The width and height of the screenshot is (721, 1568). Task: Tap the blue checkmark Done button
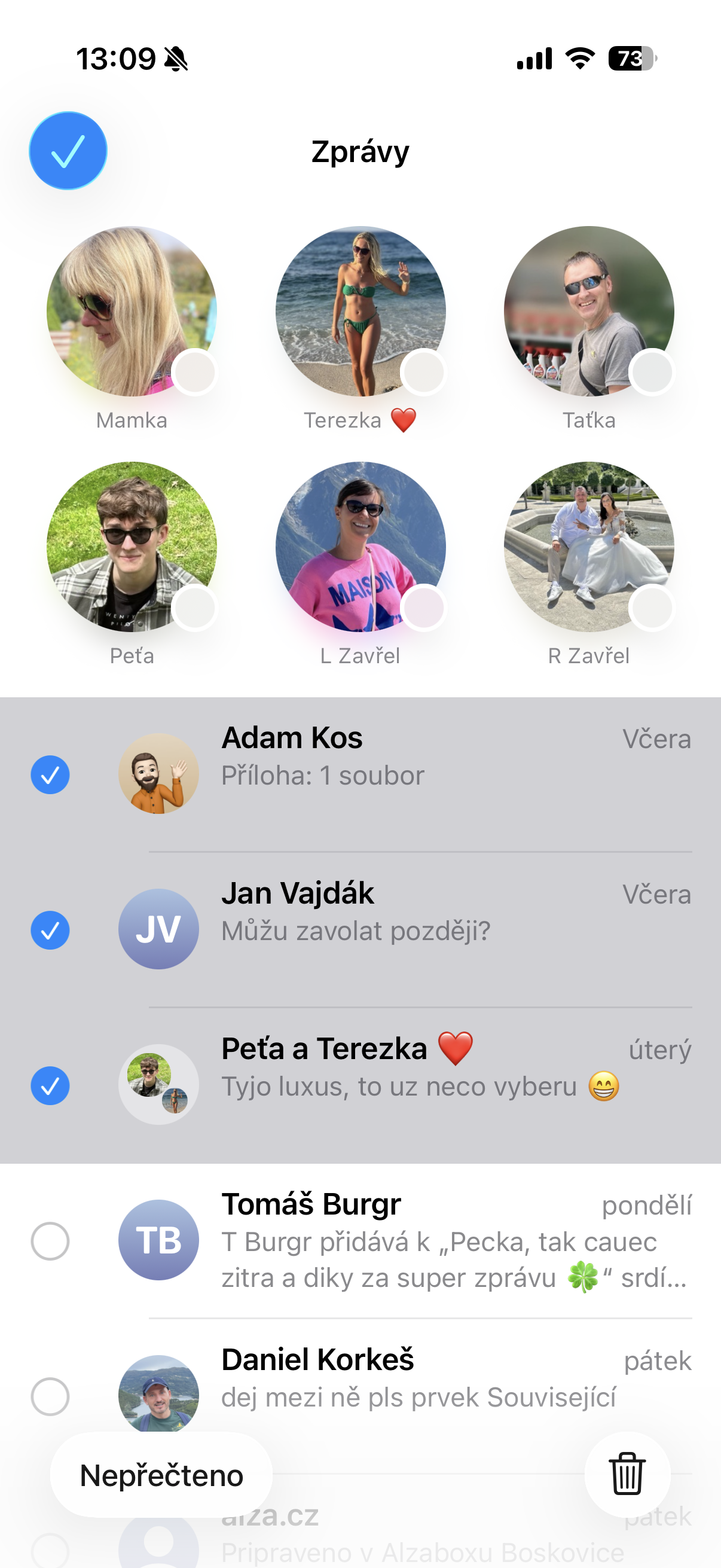pyautogui.click(x=68, y=150)
